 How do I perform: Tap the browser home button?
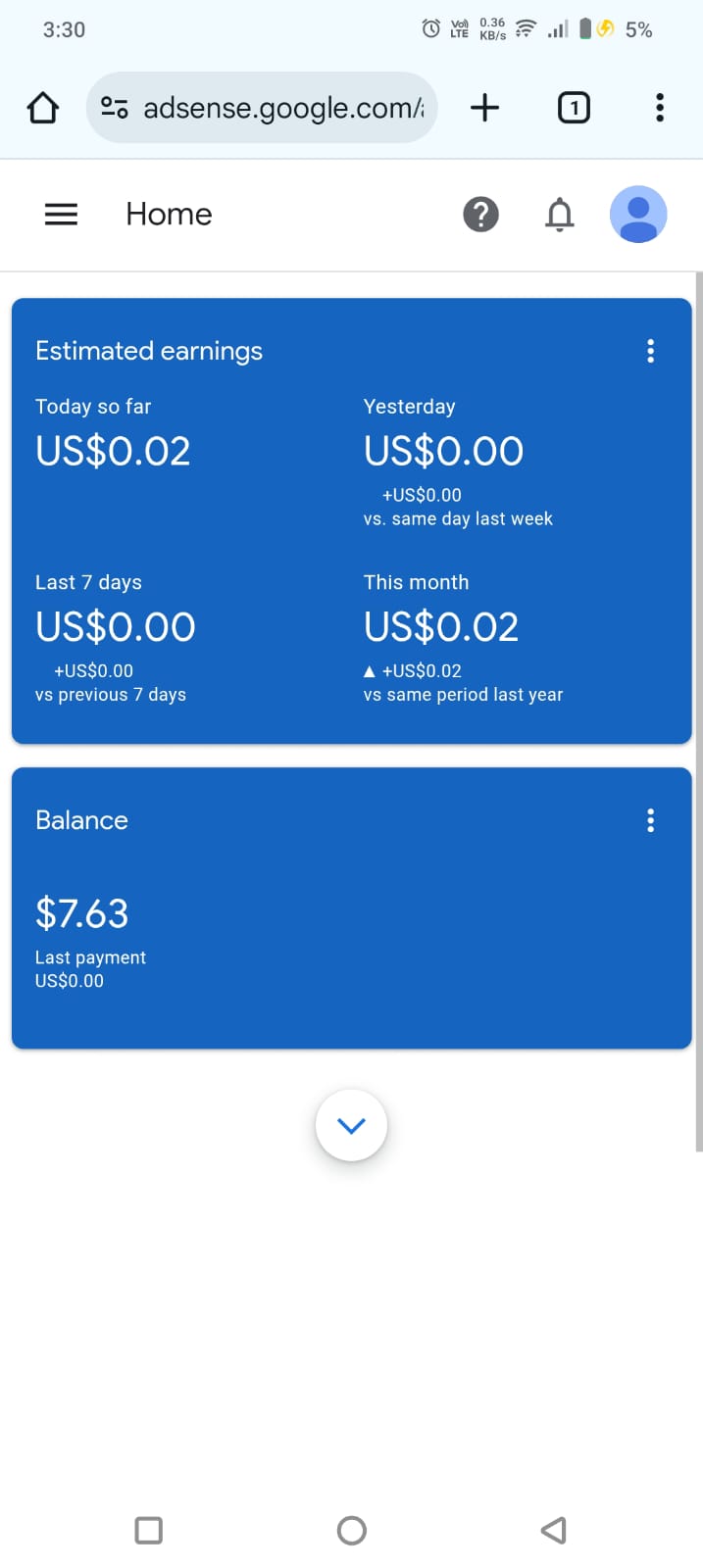pyautogui.click(x=42, y=108)
